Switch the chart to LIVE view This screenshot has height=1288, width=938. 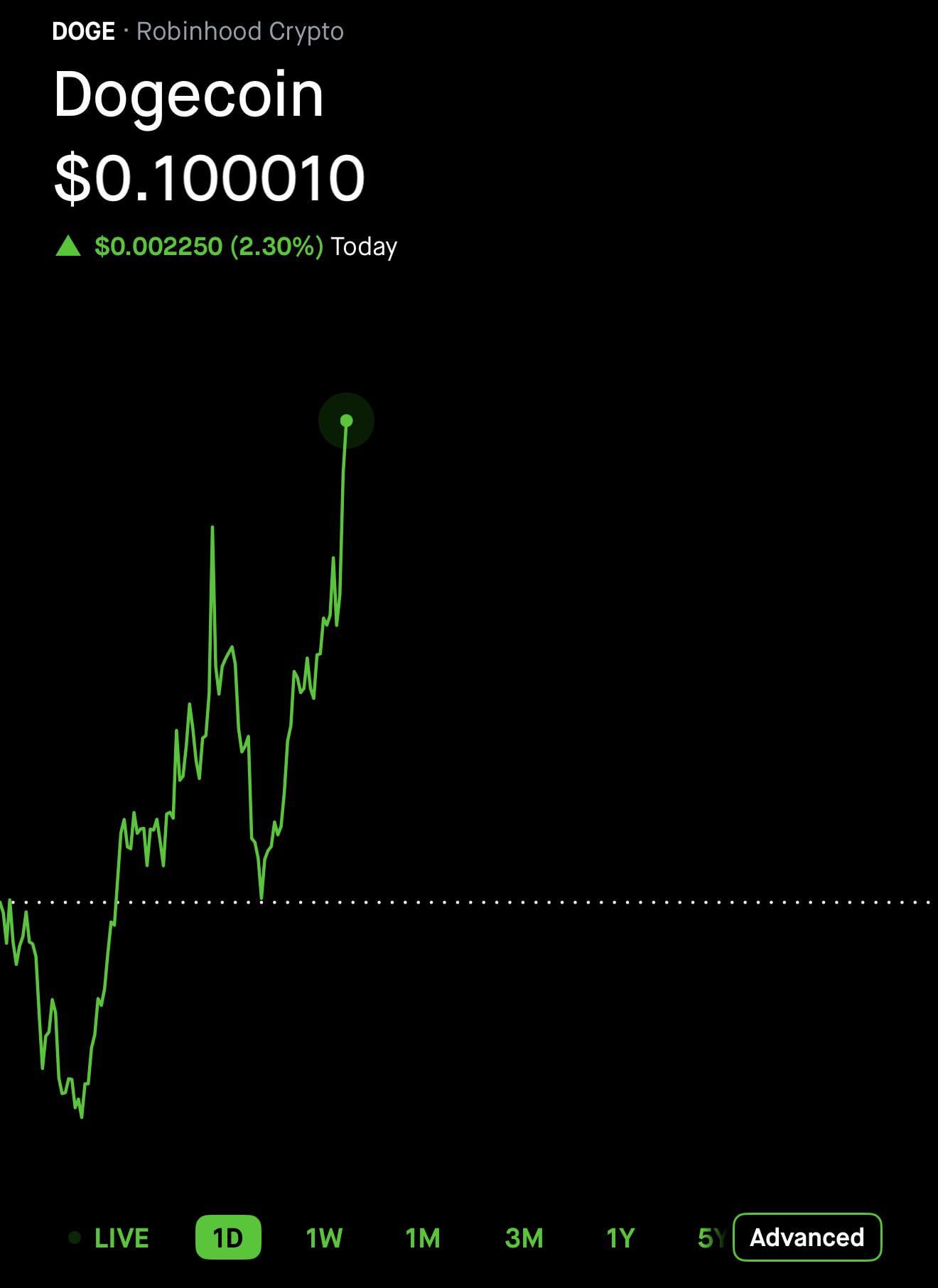click(121, 1238)
